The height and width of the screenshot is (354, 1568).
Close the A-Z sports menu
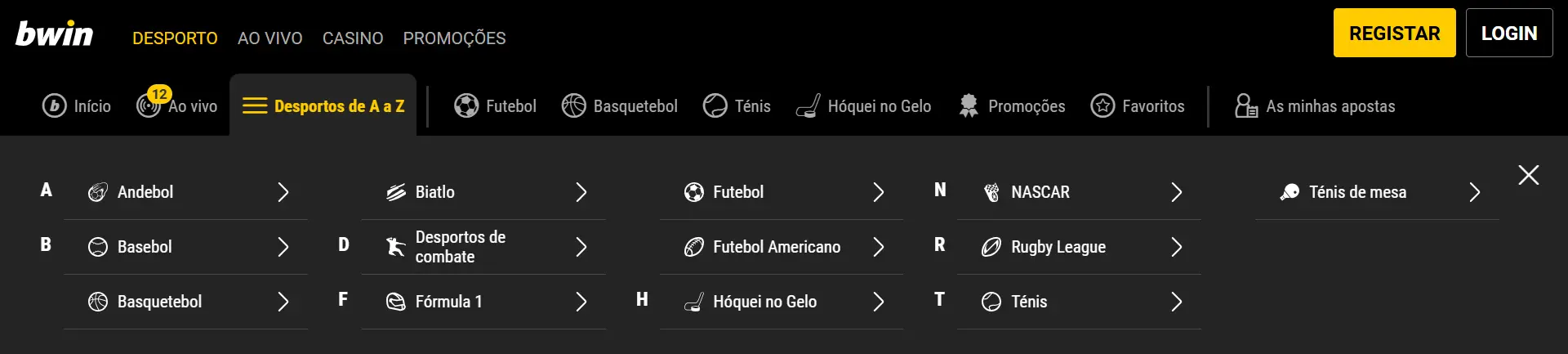point(1528,175)
